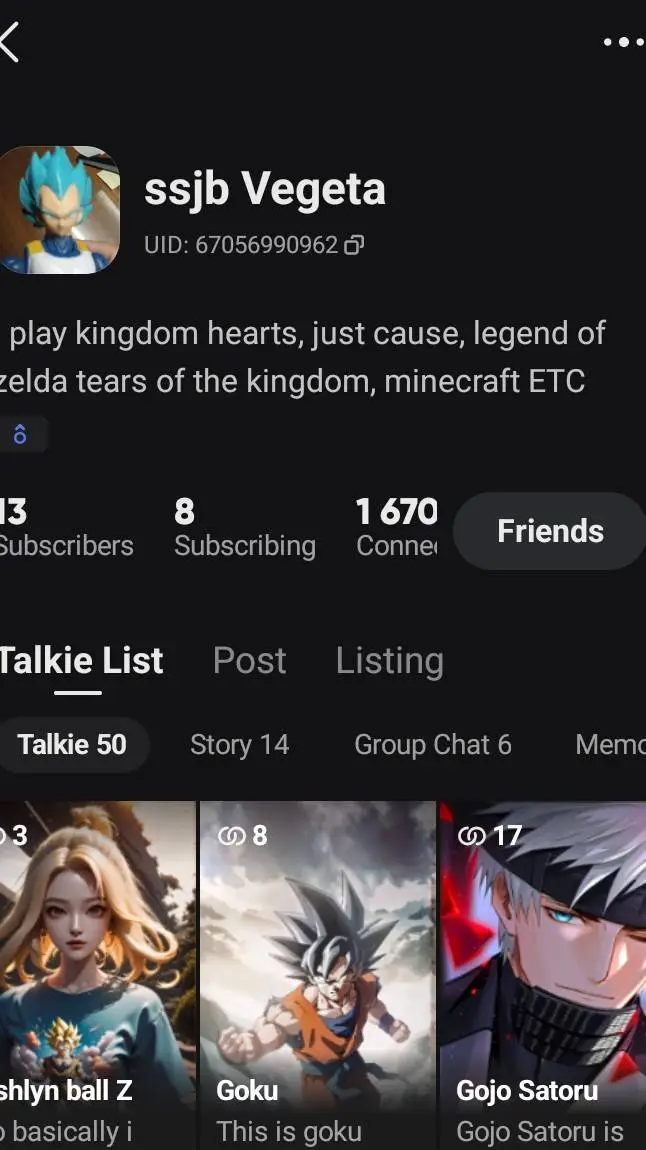Image resolution: width=646 pixels, height=1150 pixels.
Task: Copy the UID number
Action: click(354, 245)
